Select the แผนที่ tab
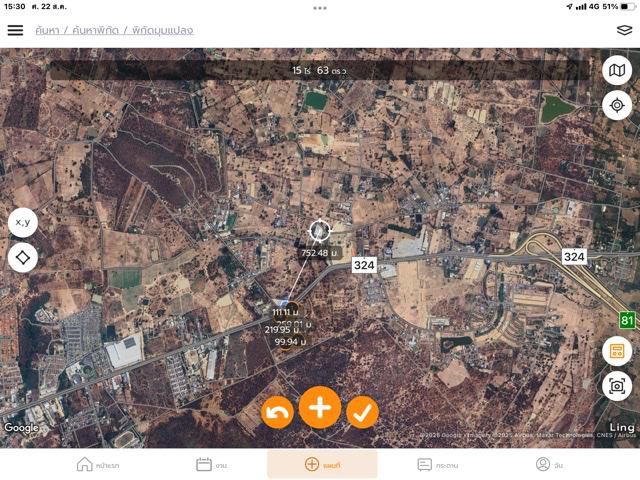The height and width of the screenshot is (480, 640). pos(322,464)
